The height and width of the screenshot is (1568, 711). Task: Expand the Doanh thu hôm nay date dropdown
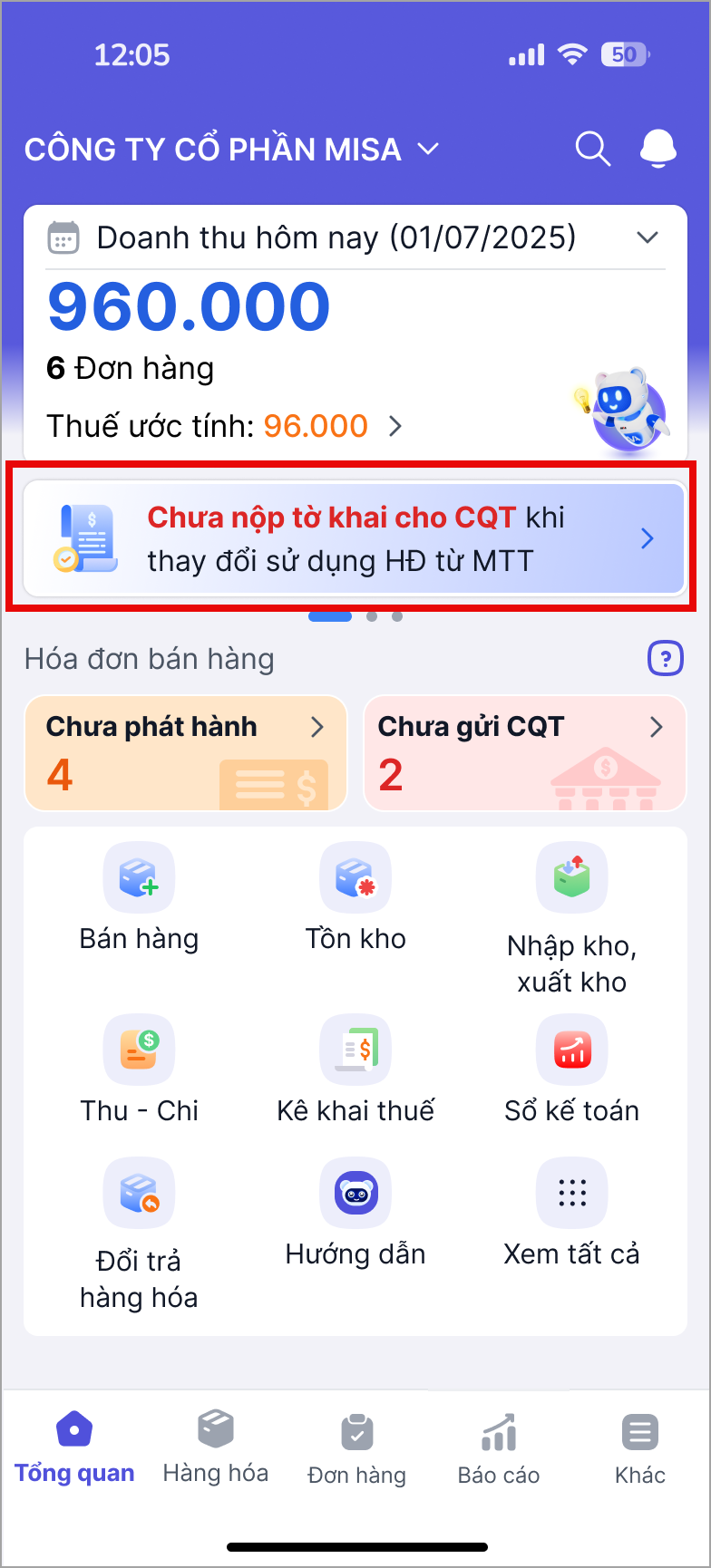[x=647, y=237]
